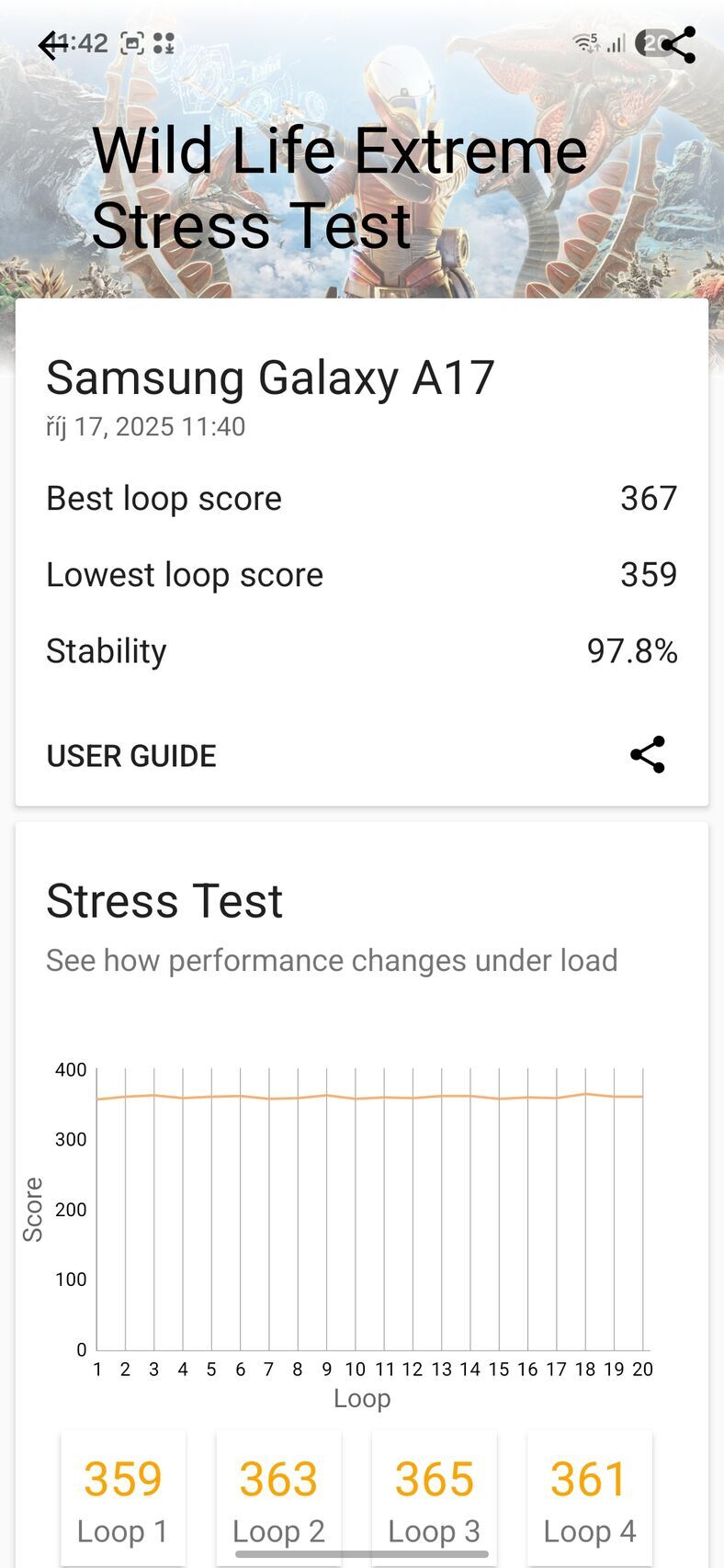This screenshot has width=724, height=1568.
Task: Share results via the top-right share icon
Action: click(678, 44)
